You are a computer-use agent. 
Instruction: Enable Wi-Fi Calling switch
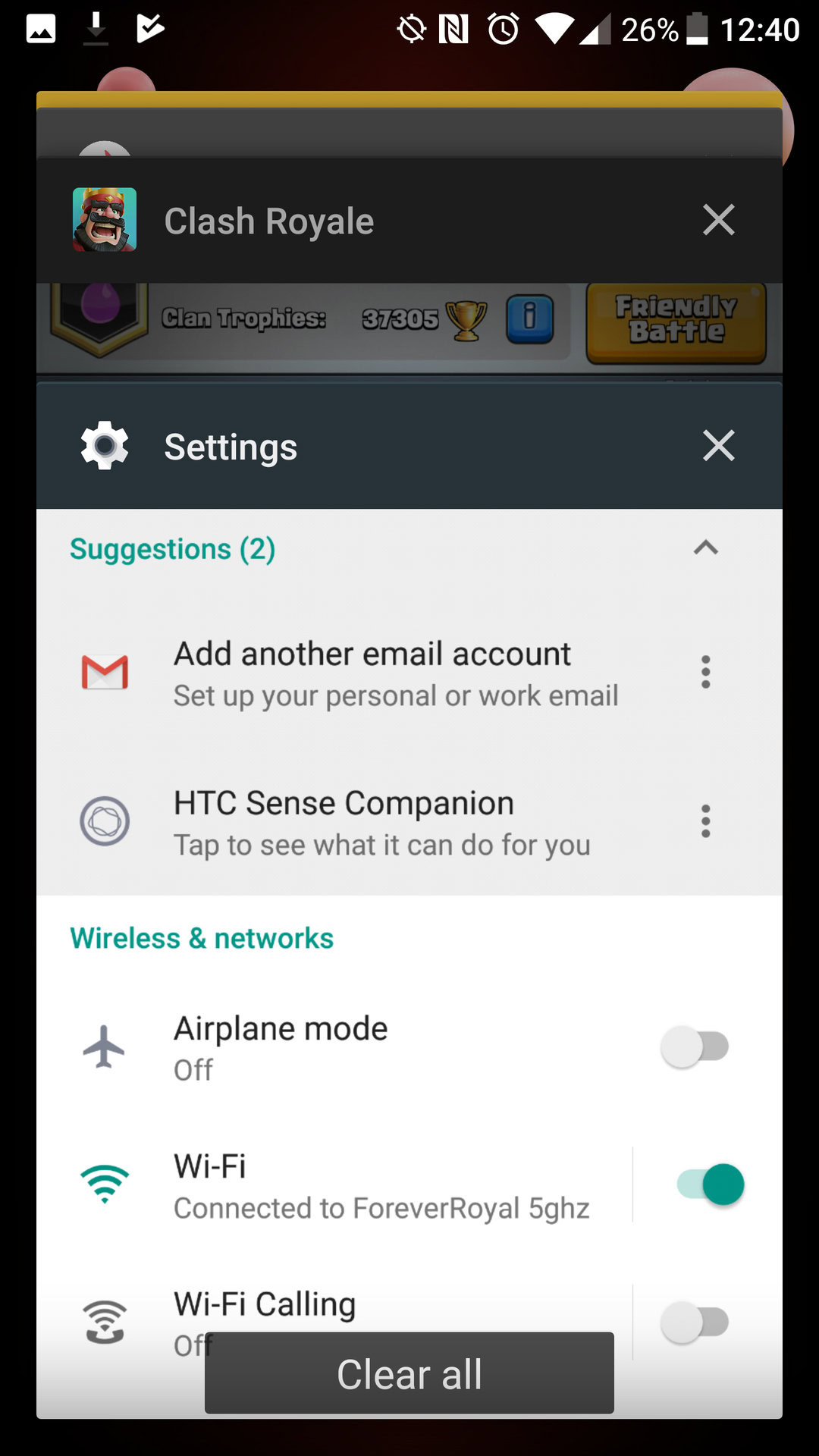(x=695, y=1323)
